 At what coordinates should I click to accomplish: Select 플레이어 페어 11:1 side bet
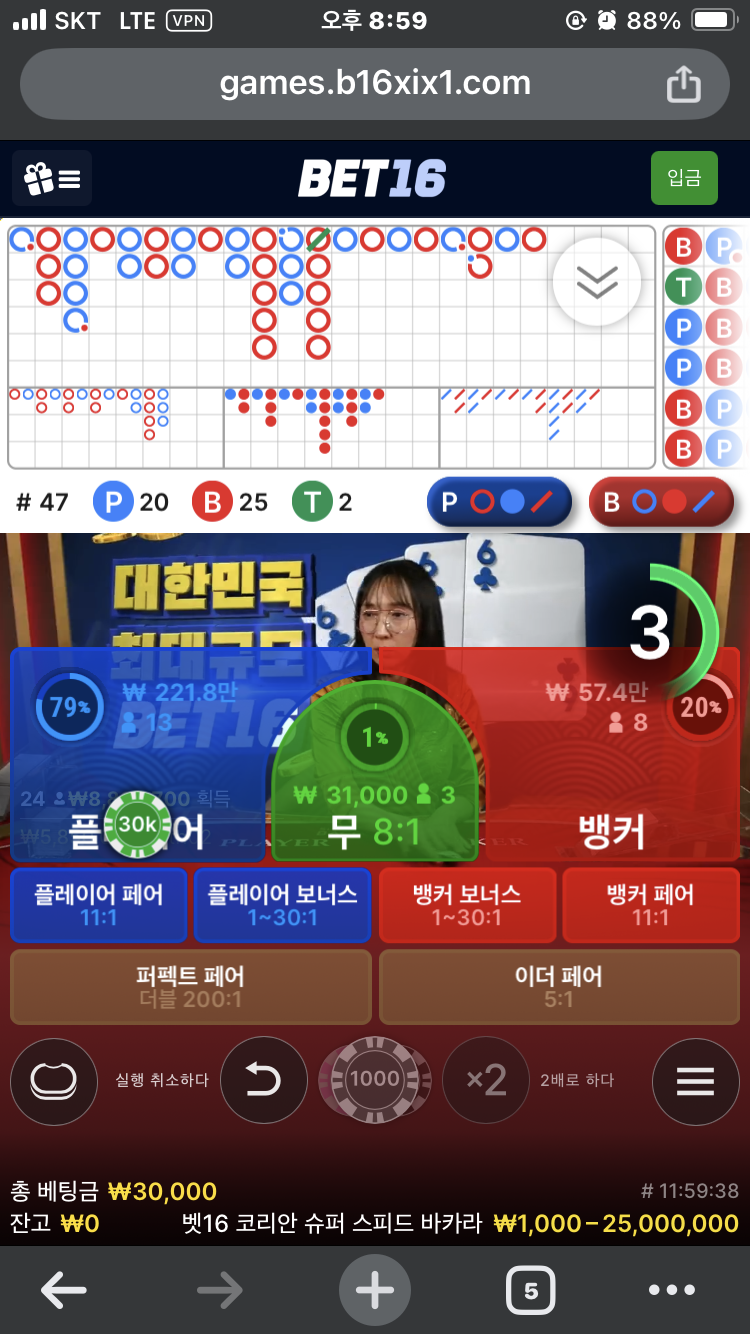point(98,905)
